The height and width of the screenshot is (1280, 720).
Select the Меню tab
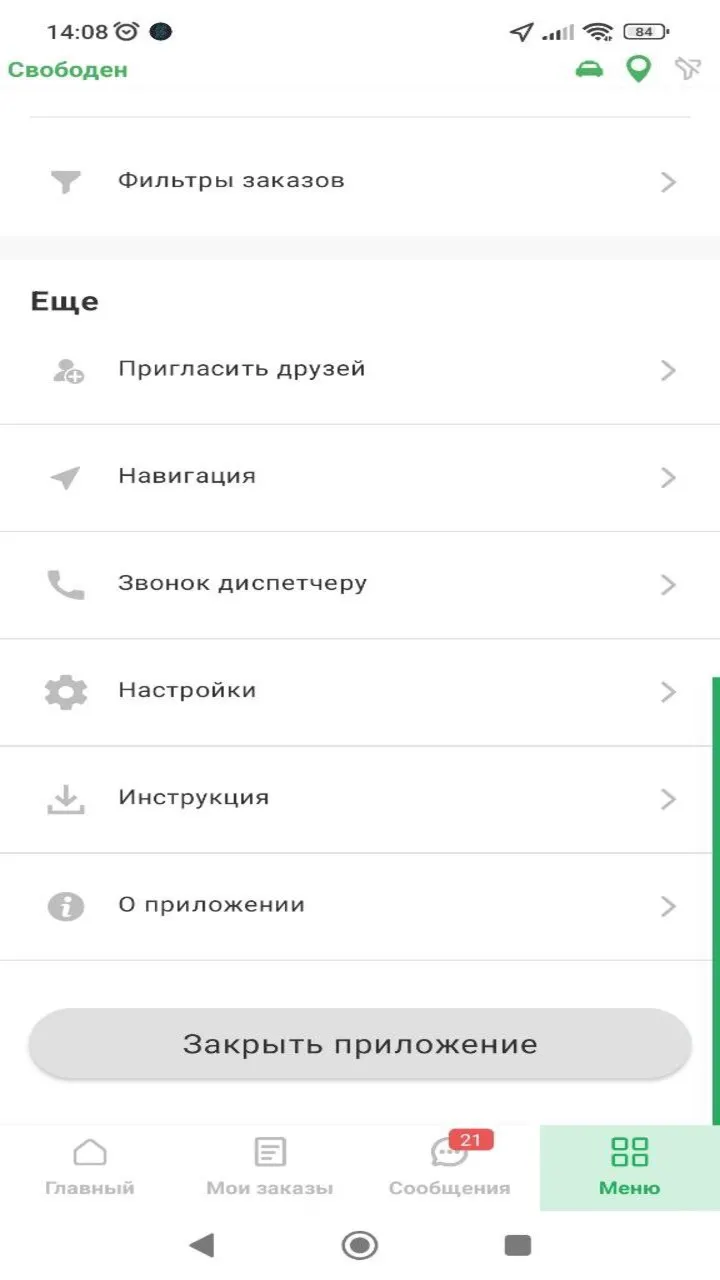click(x=630, y=1167)
